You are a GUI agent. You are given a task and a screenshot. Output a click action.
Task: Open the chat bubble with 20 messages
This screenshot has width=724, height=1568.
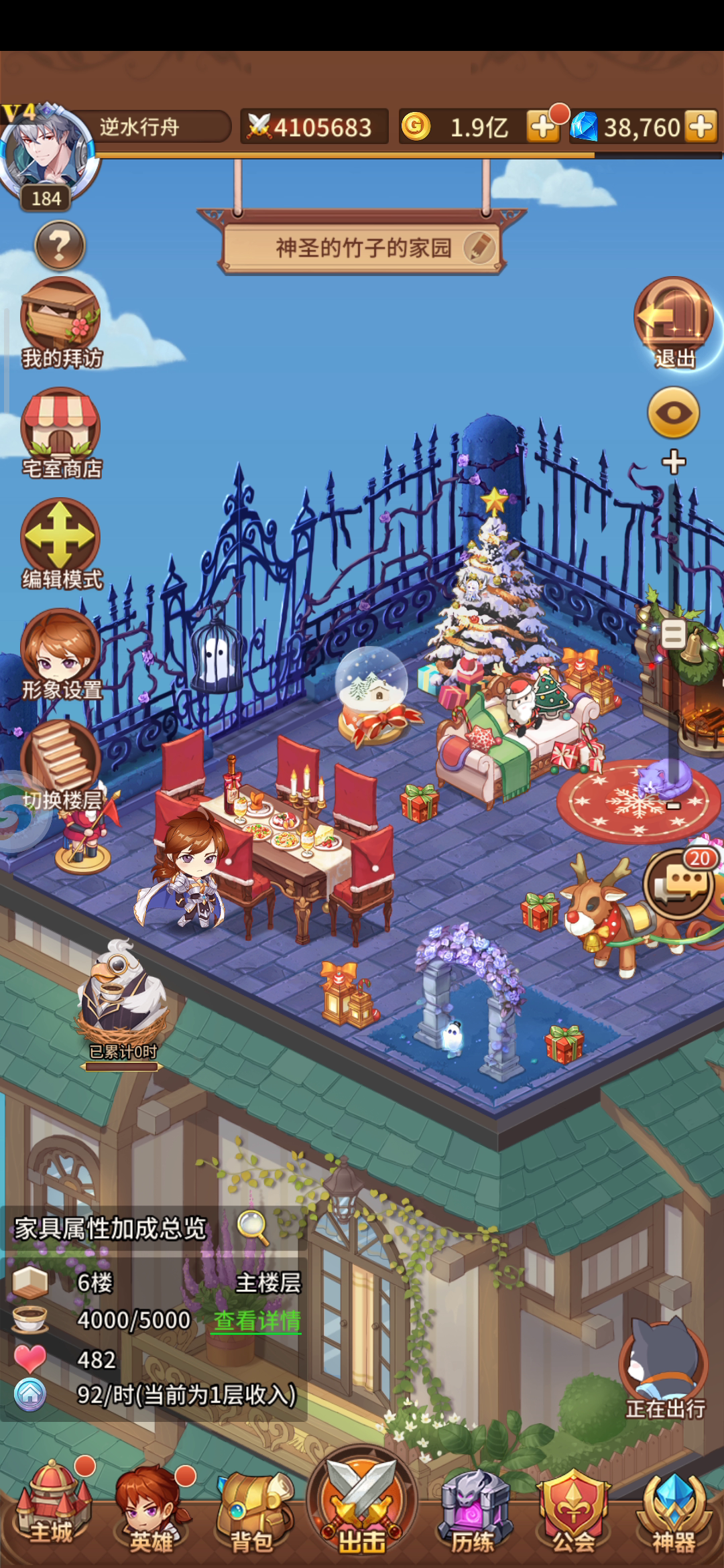click(x=681, y=884)
